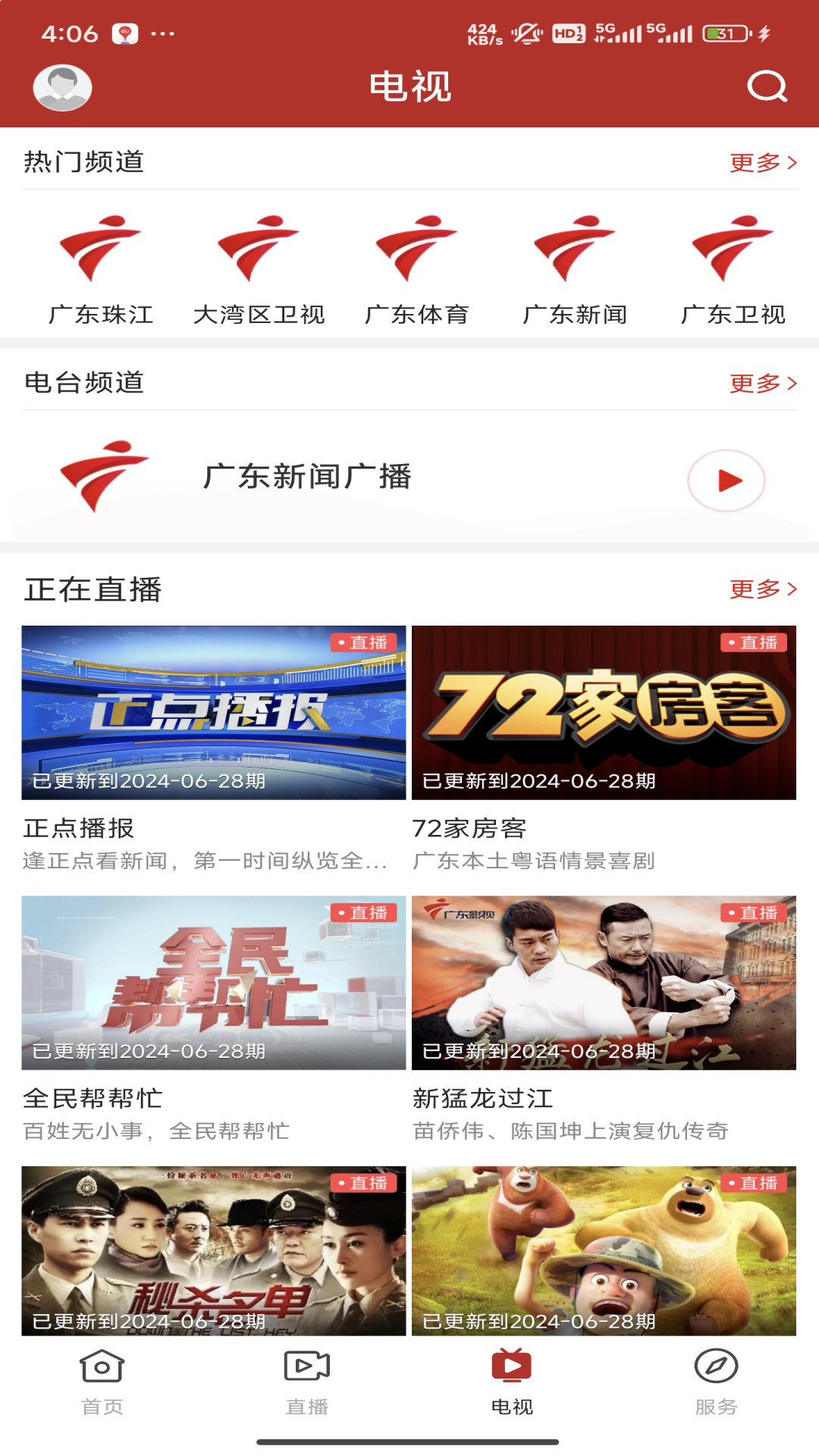Play 广东新闻广播 radio
This screenshot has width=819, height=1456.
[x=726, y=481]
